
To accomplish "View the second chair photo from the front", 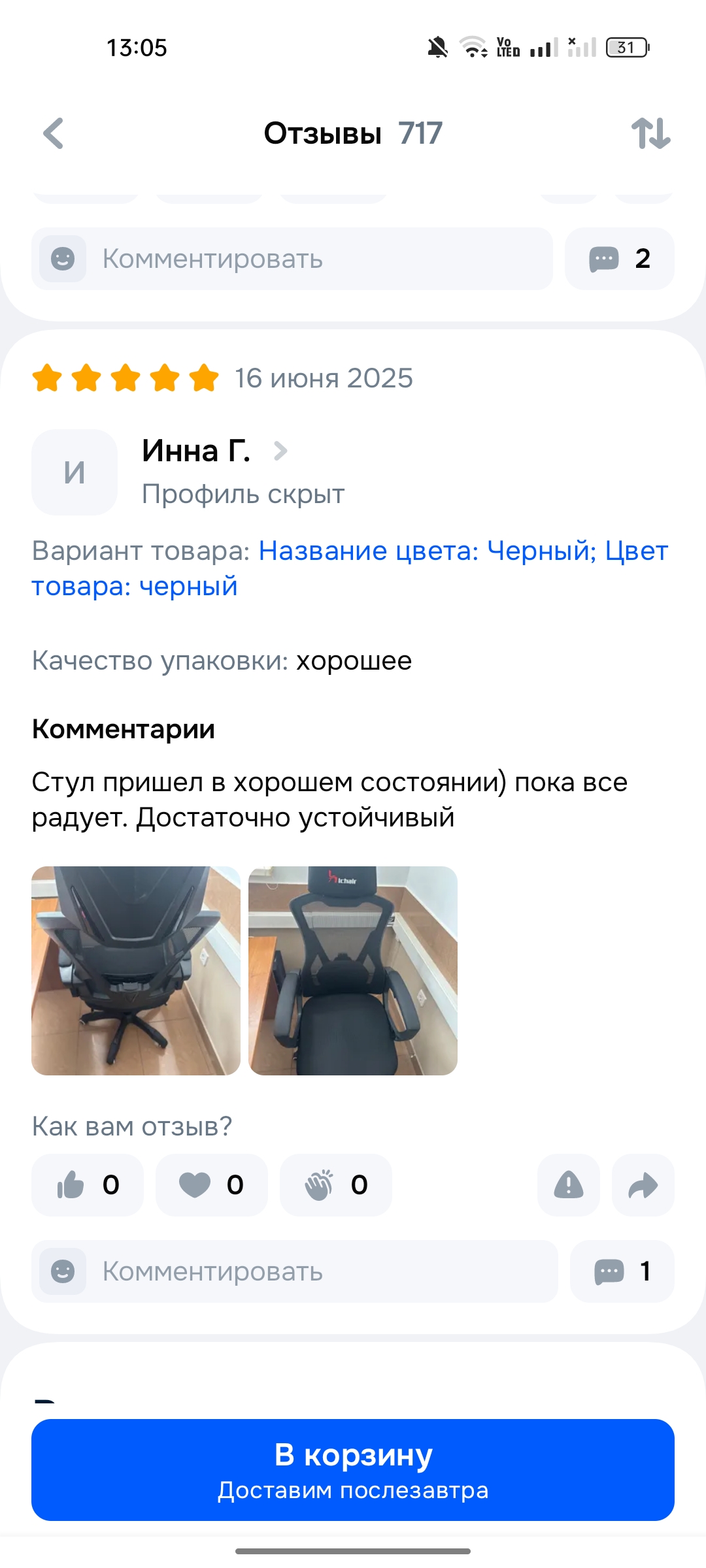I will tap(353, 970).
